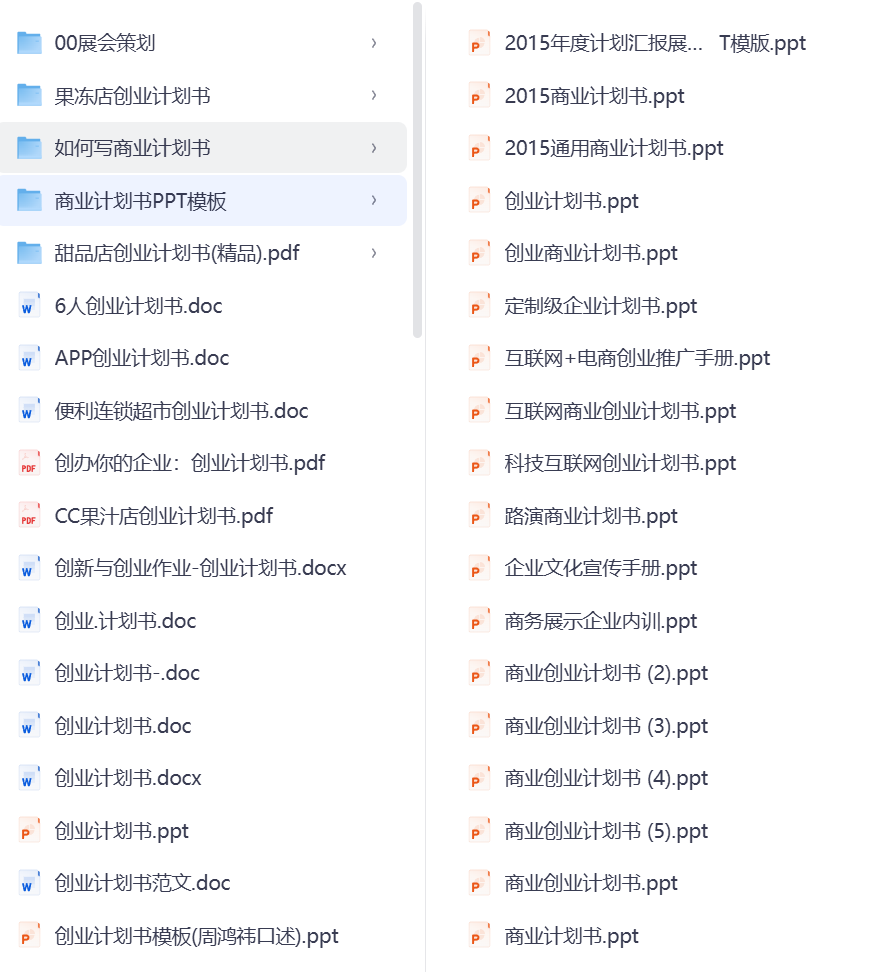Open APP创业计划书.doc file
The image size is (872, 972).
(141, 358)
